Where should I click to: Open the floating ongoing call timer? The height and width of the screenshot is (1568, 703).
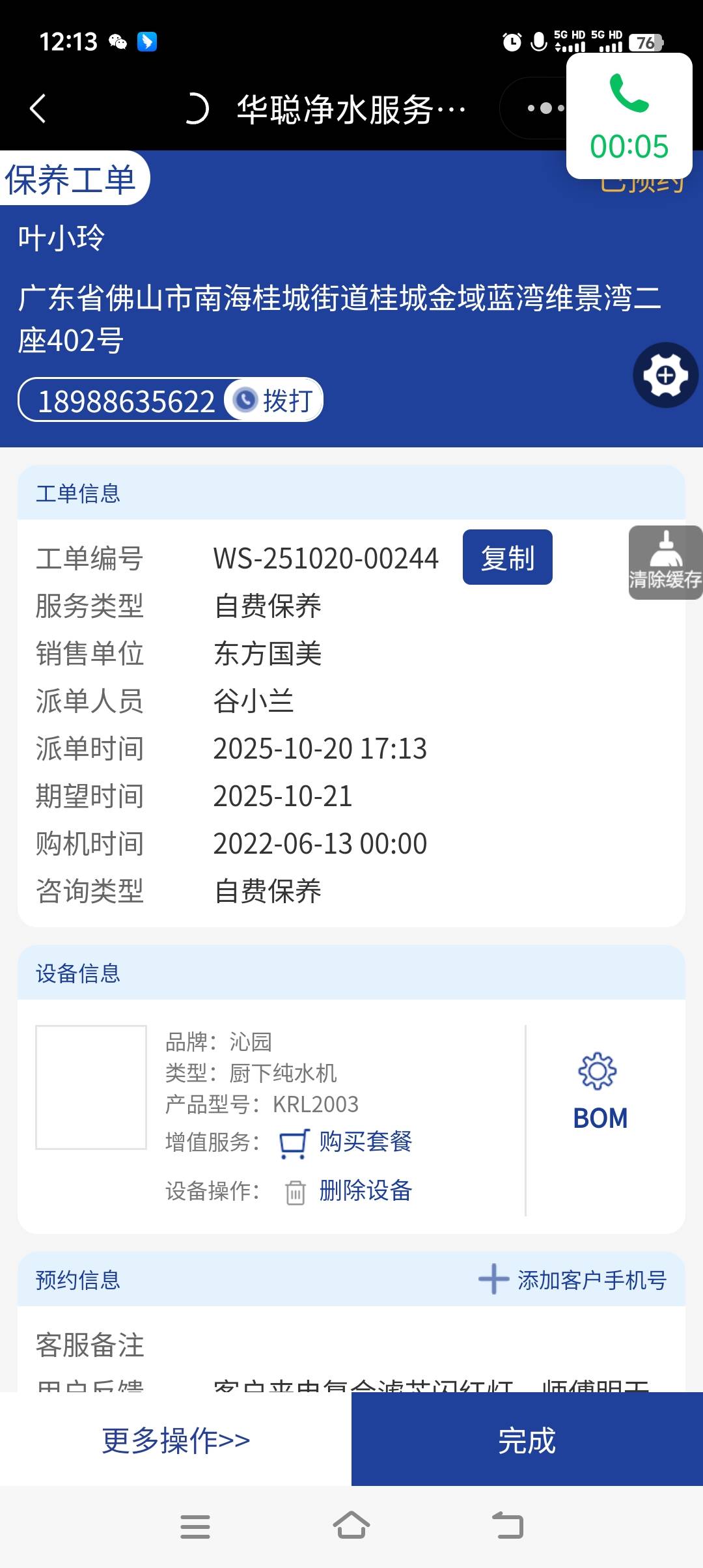[629, 117]
